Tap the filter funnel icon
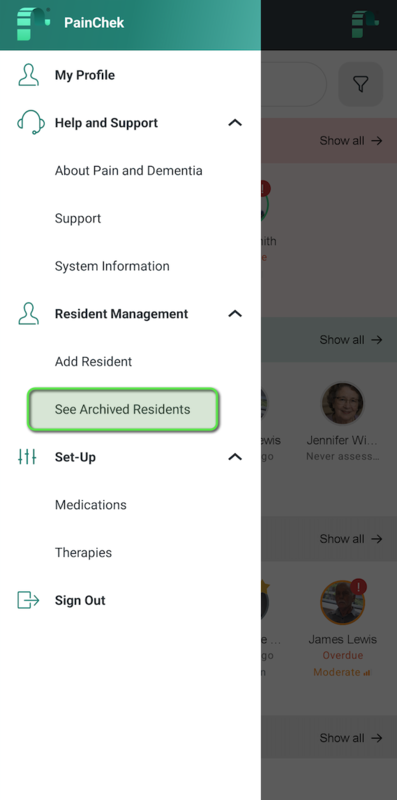 [361, 84]
